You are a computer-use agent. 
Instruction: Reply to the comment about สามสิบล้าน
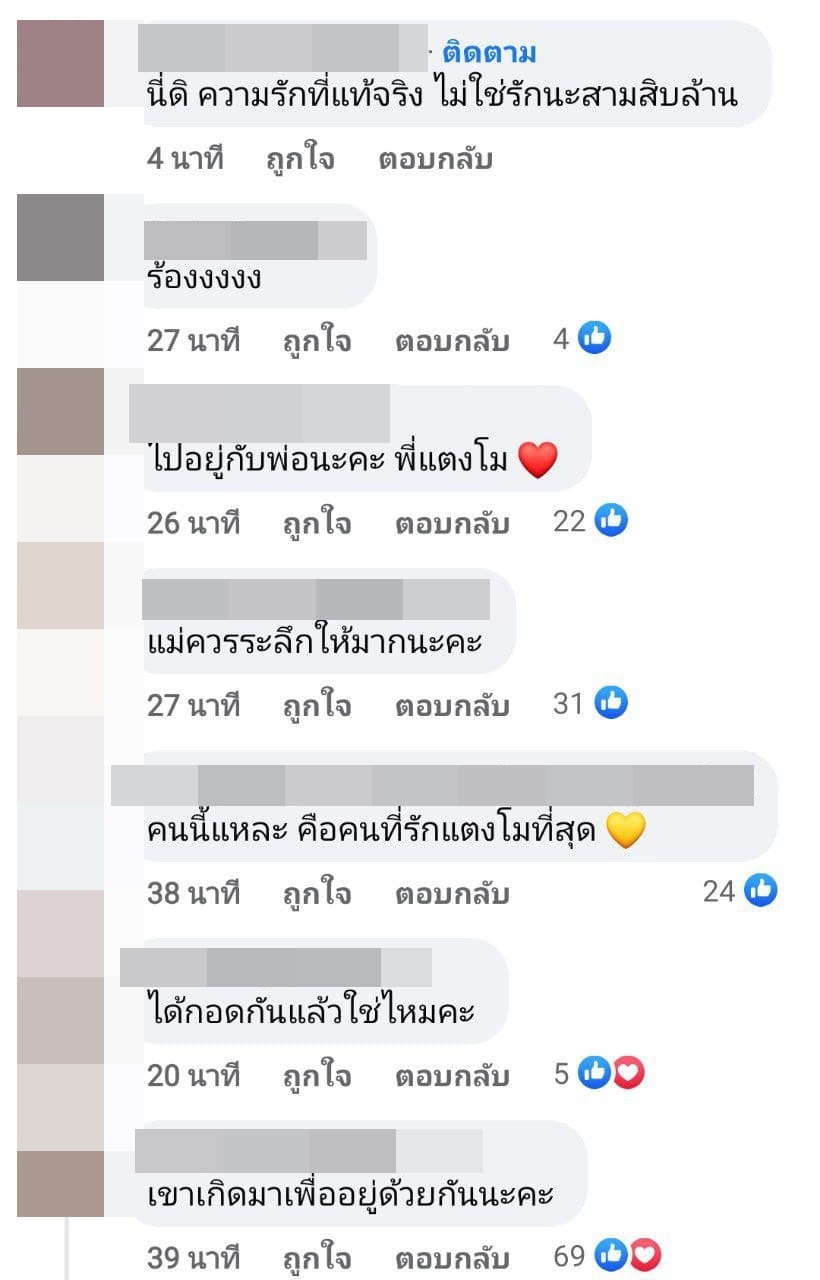[x=435, y=159]
